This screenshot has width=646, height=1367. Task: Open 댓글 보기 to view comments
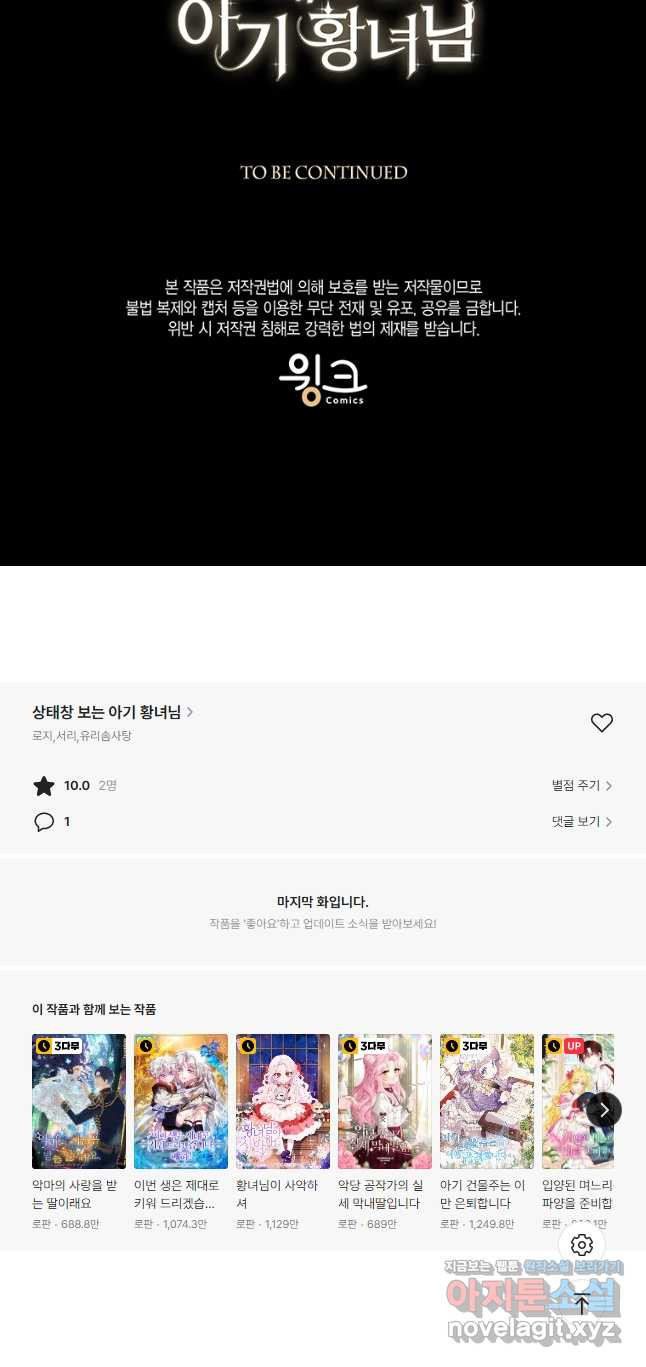[581, 822]
